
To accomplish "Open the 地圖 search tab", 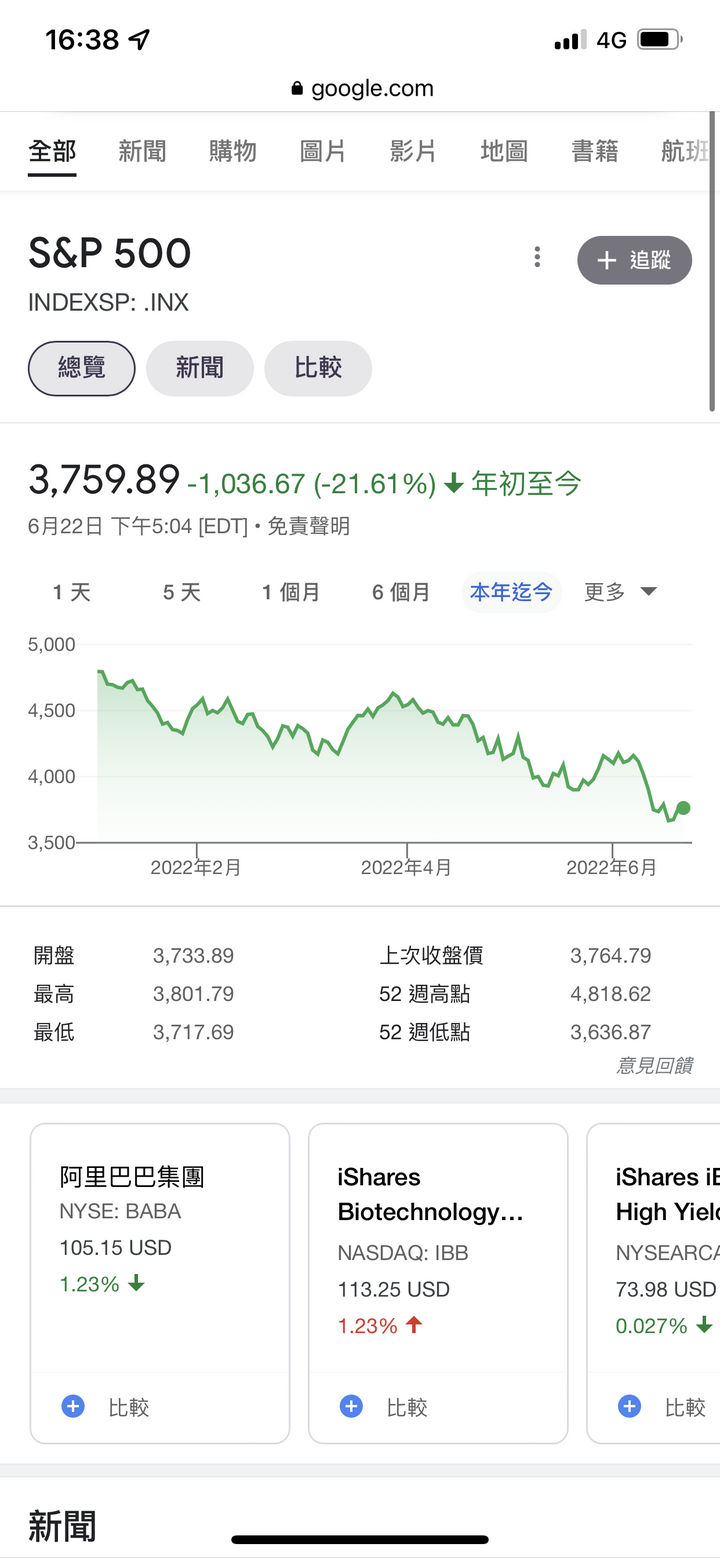I will point(504,151).
